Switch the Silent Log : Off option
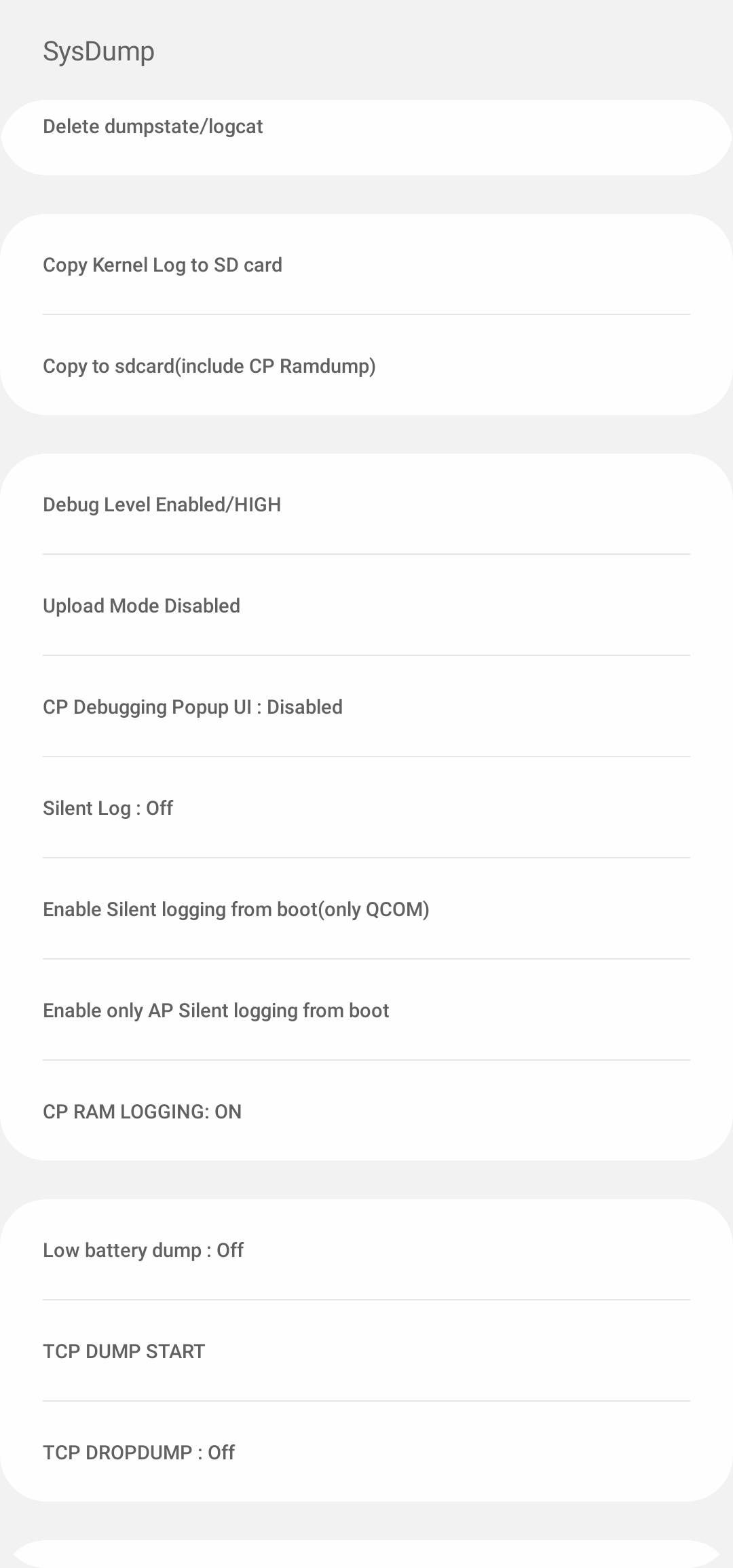The image size is (733, 1568). (x=108, y=808)
